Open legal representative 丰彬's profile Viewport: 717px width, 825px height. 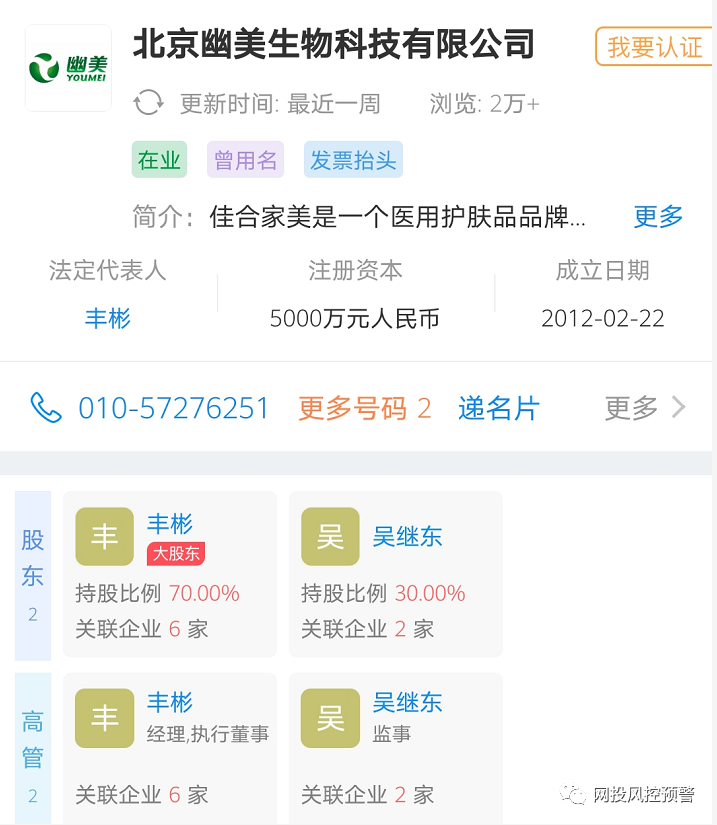coord(108,319)
